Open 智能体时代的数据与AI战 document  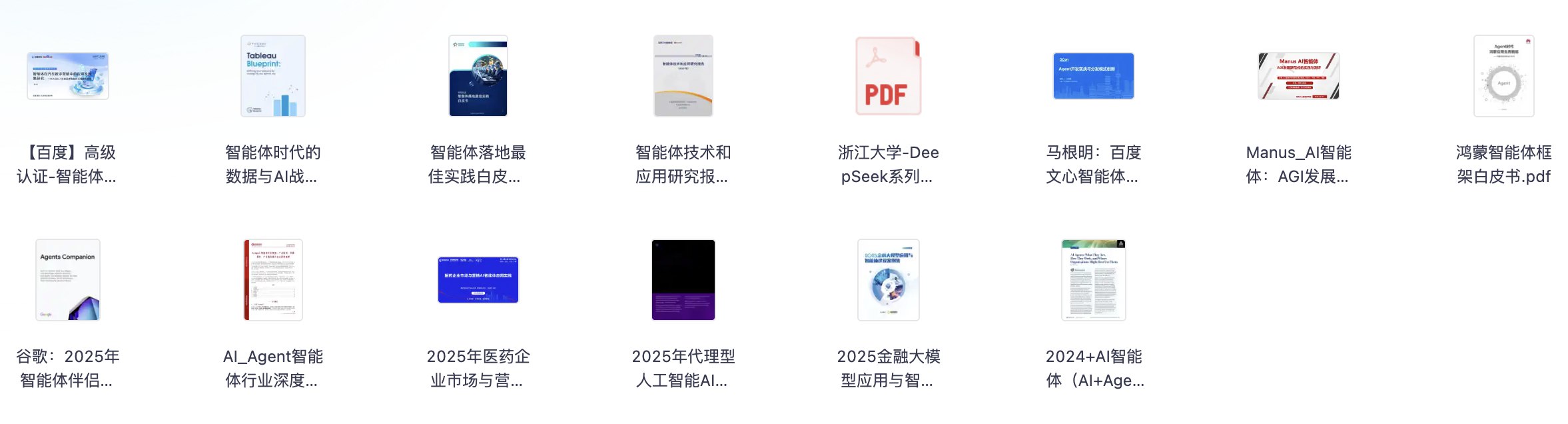pos(272,77)
